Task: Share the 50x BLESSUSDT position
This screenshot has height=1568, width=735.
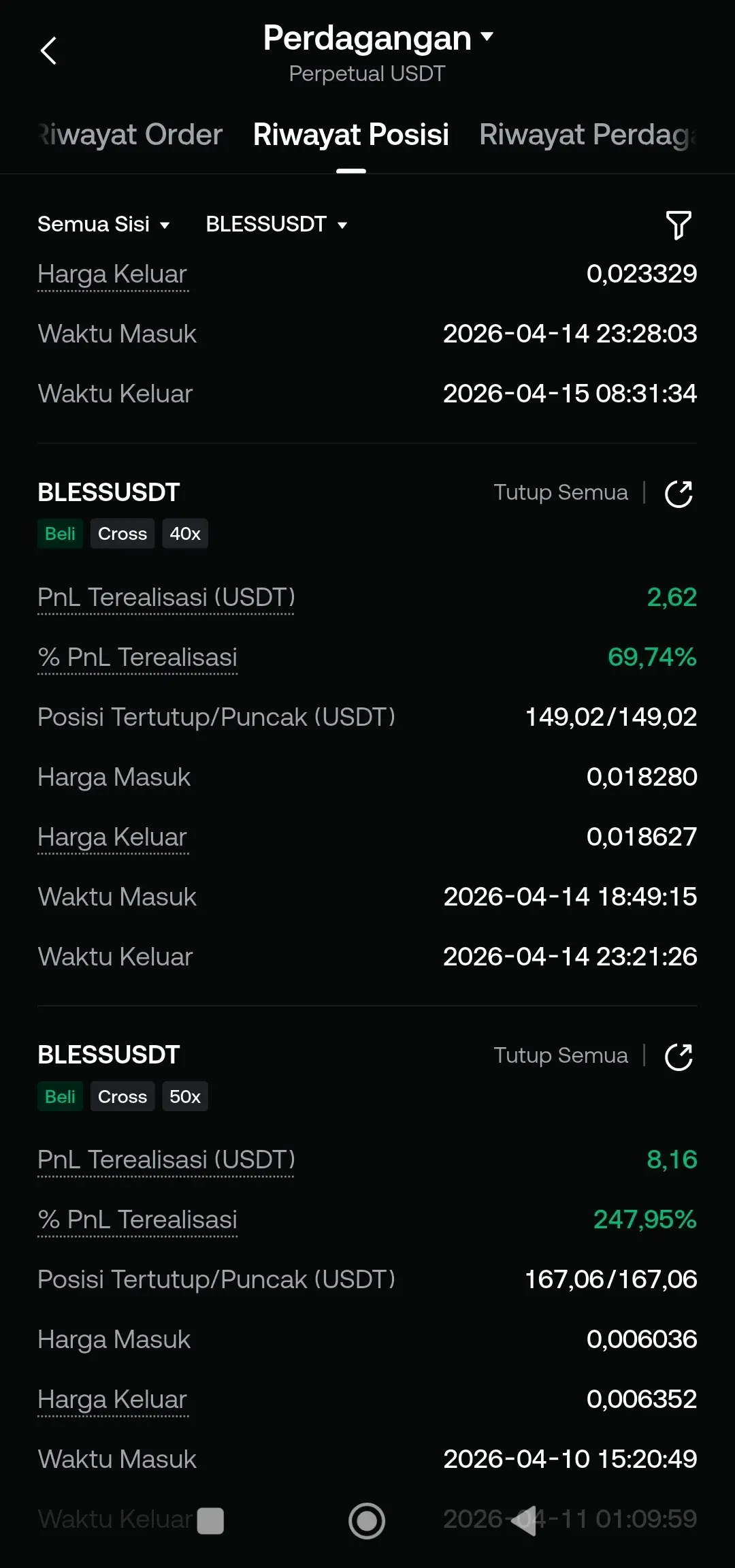Action: coord(679,1057)
